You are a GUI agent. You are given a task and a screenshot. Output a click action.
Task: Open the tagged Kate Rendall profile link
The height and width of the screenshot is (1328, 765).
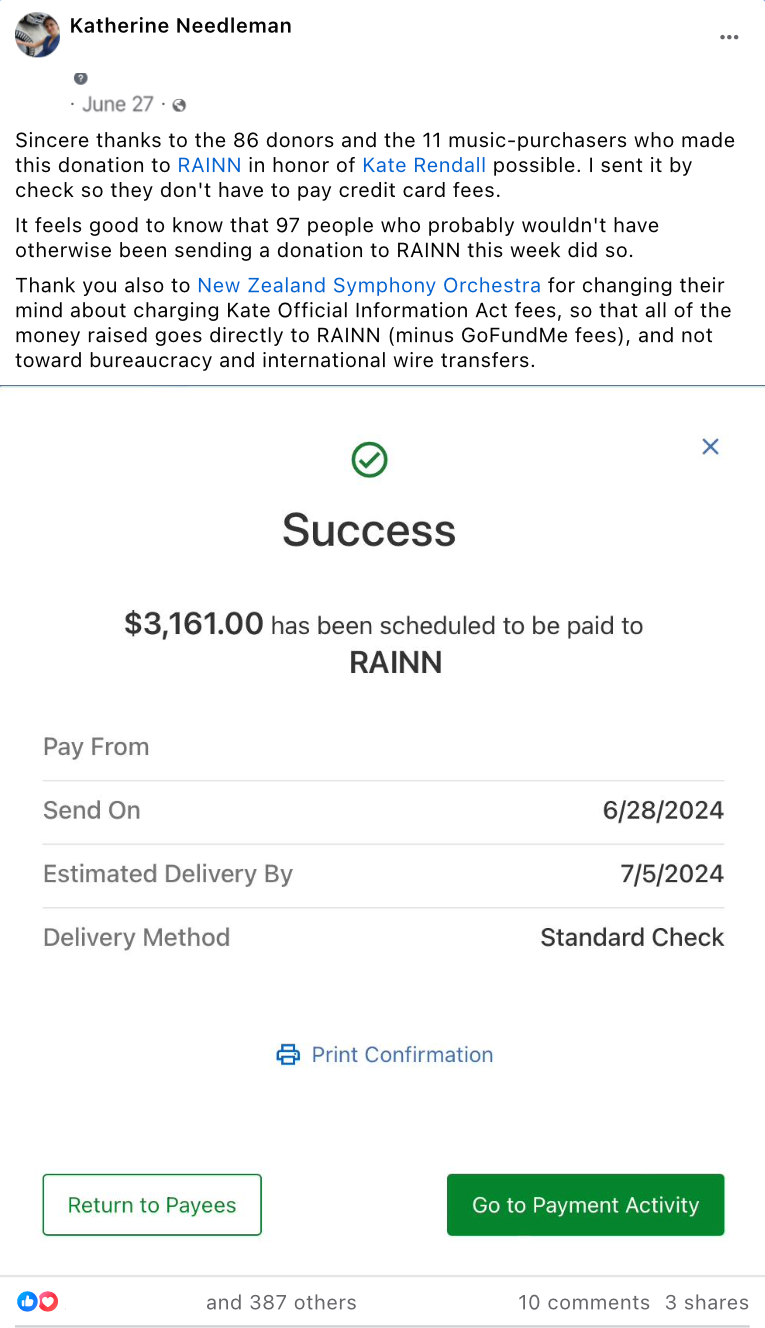pos(424,165)
